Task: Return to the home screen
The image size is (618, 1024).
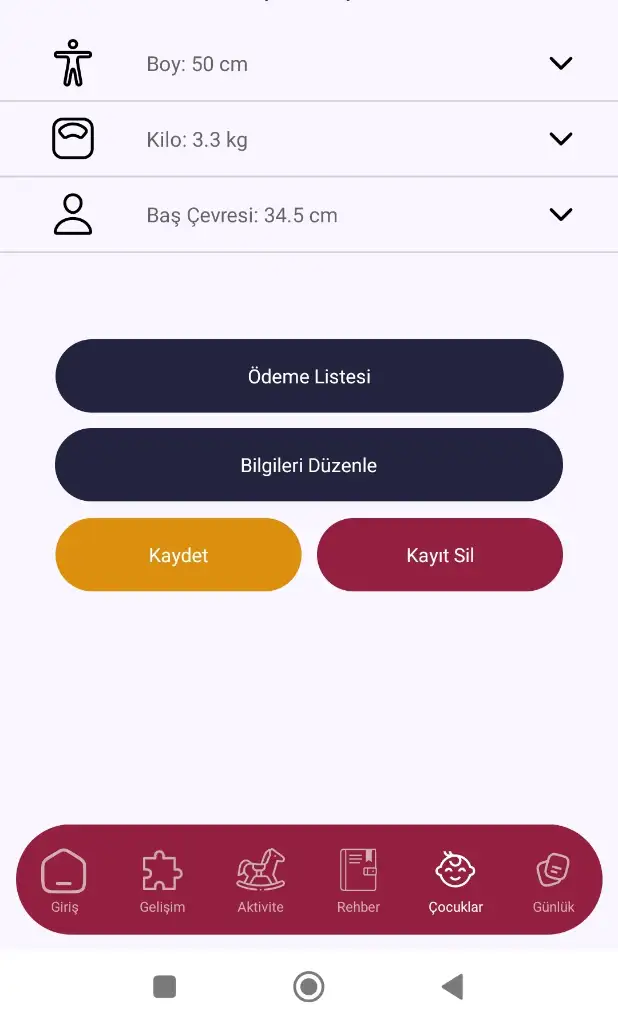Action: [x=309, y=987]
